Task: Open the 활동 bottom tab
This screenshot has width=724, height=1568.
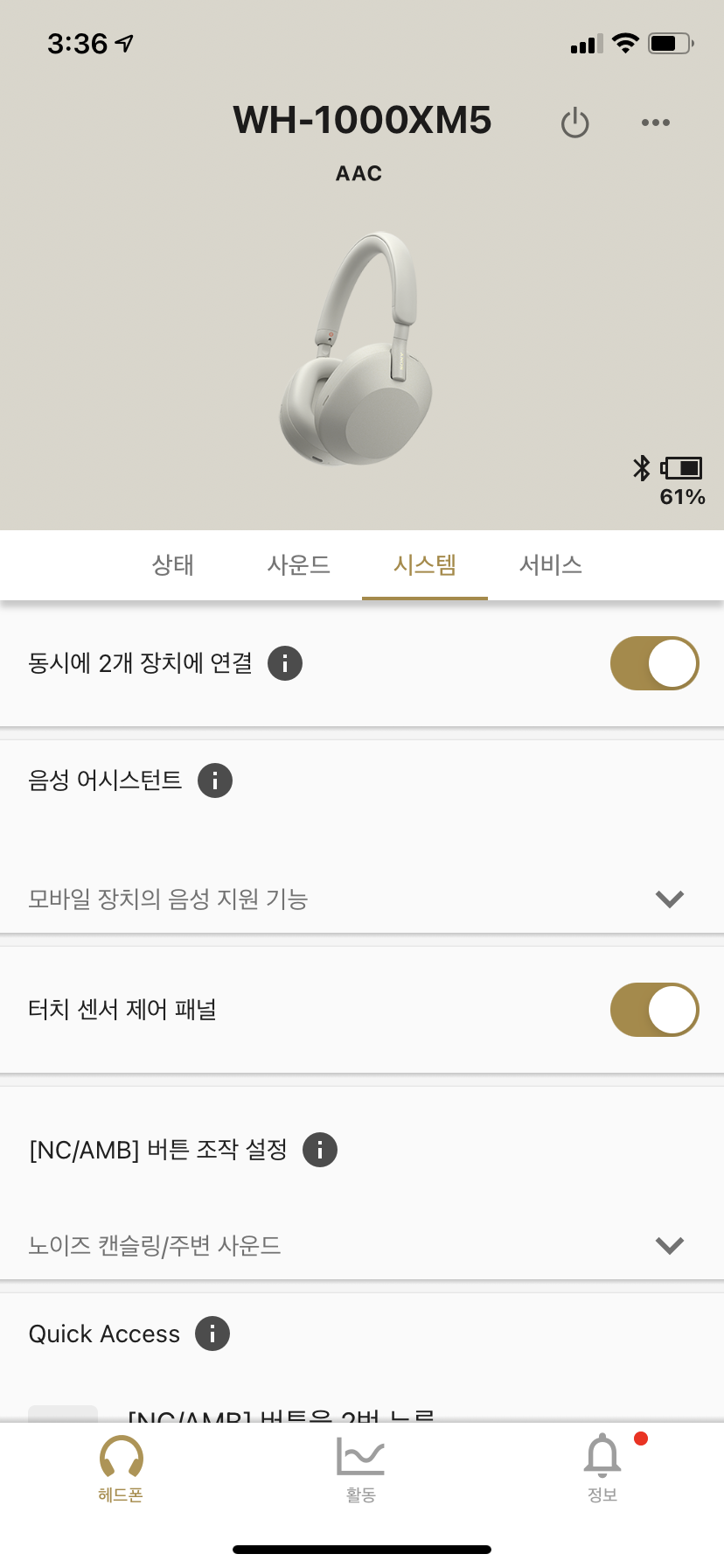Action: [x=361, y=1468]
